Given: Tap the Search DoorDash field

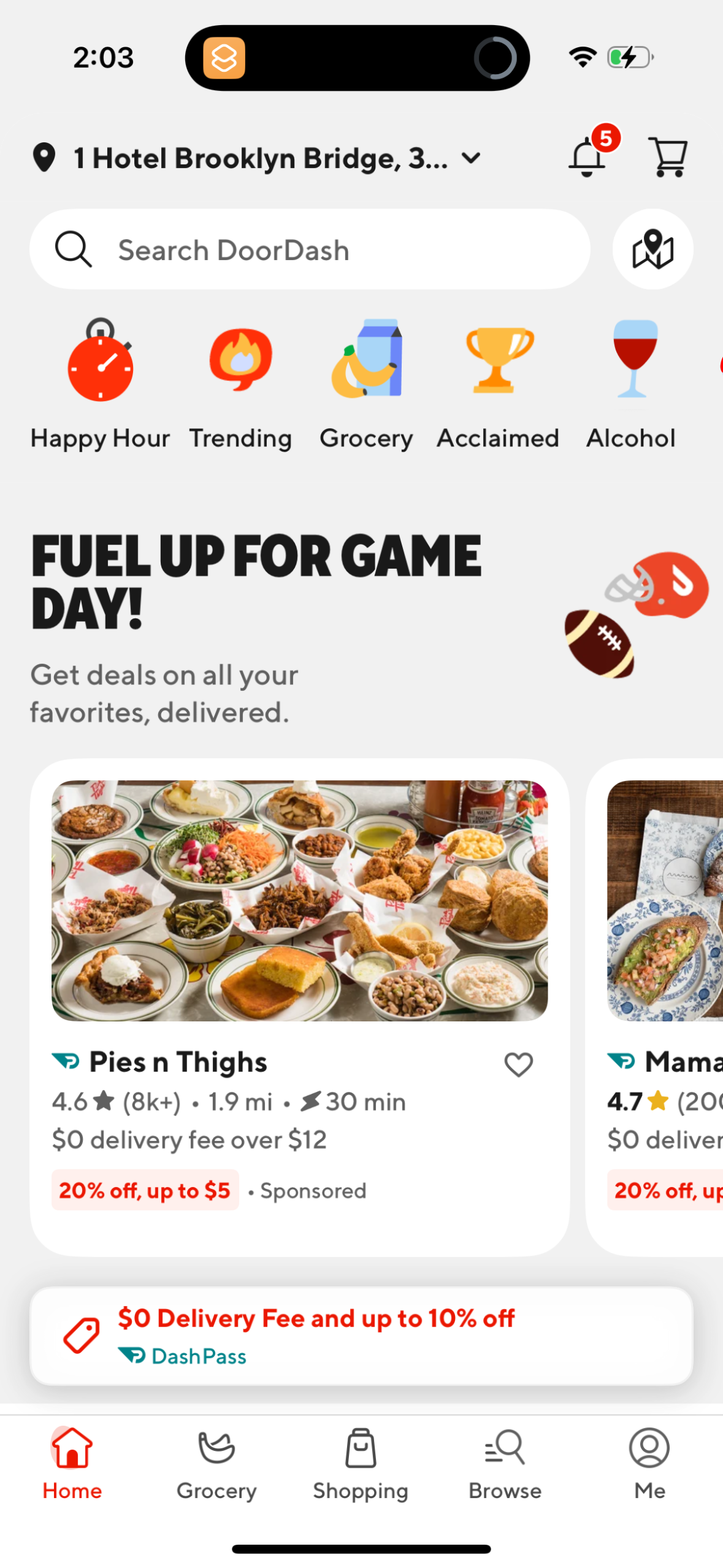Looking at the screenshot, I should (307, 249).
